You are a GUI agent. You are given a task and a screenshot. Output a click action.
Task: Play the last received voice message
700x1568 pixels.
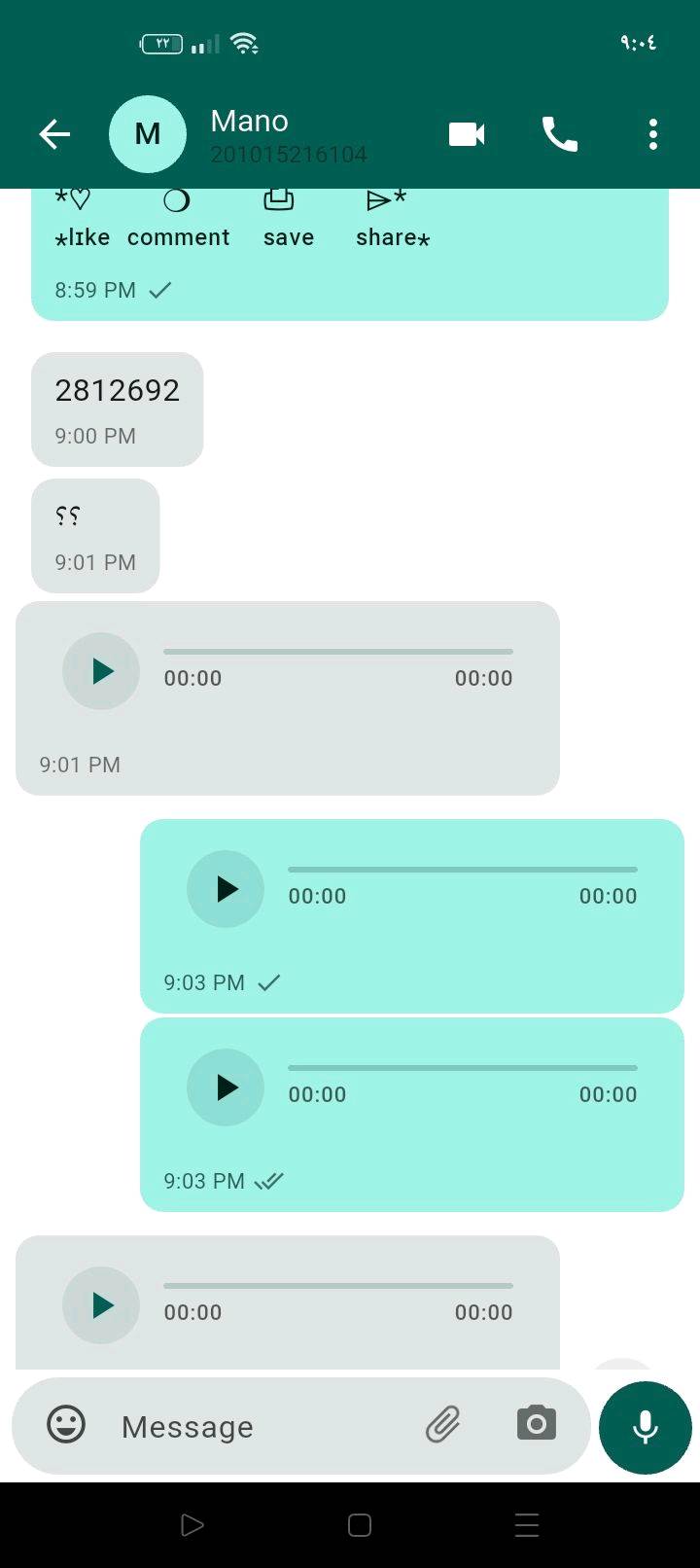[x=101, y=1305]
